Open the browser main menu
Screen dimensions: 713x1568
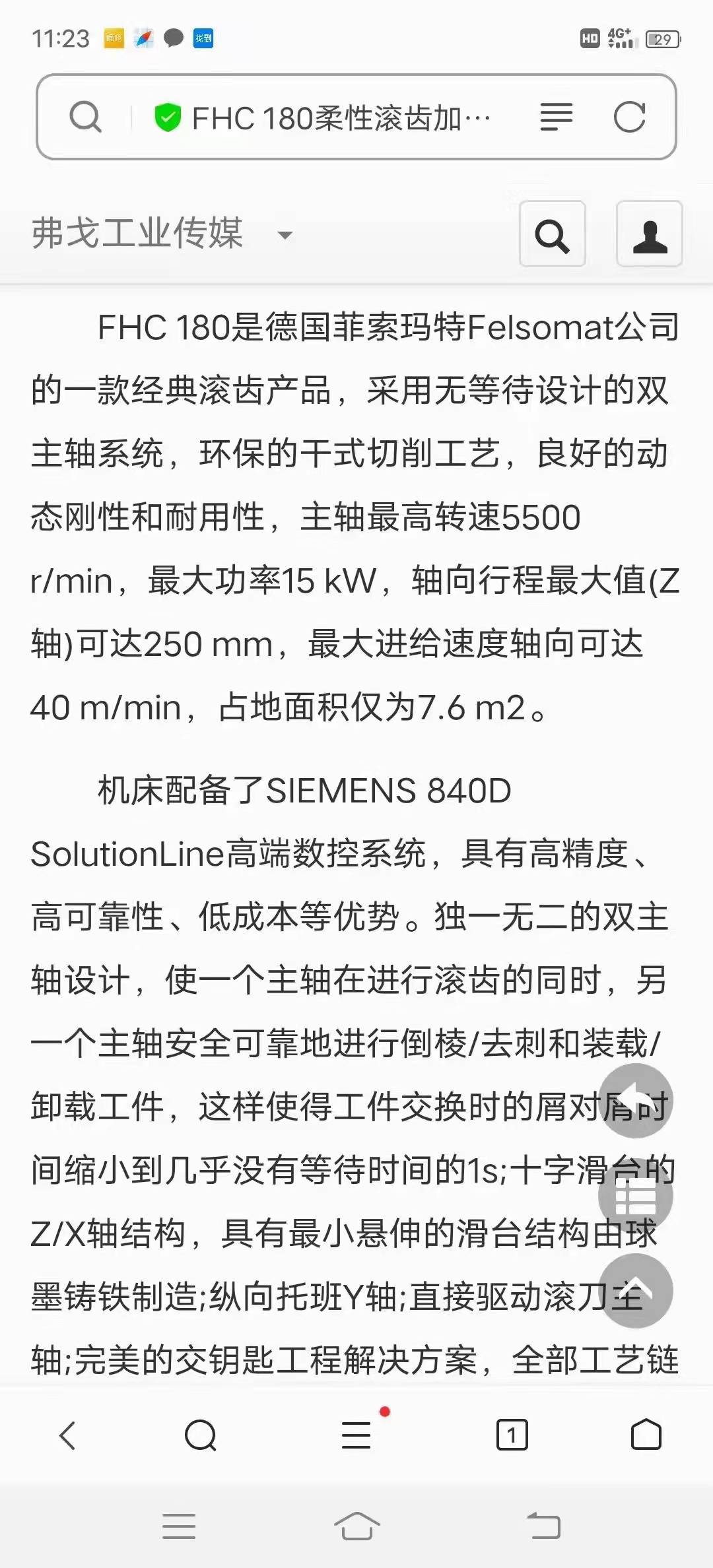pyautogui.click(x=356, y=1435)
